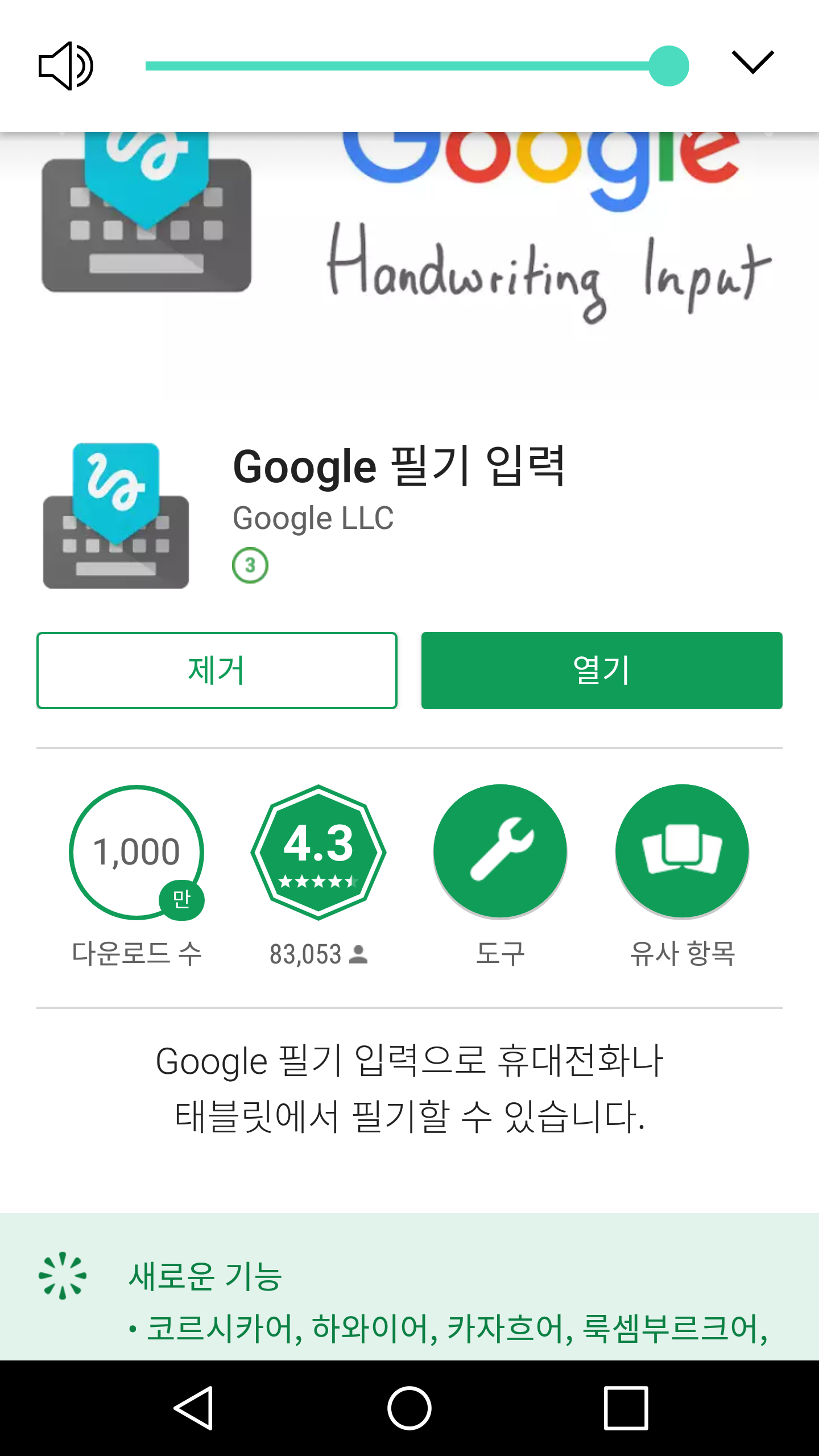Expand the volume panel chevron
This screenshot has width=819, height=1456.
(752, 62)
